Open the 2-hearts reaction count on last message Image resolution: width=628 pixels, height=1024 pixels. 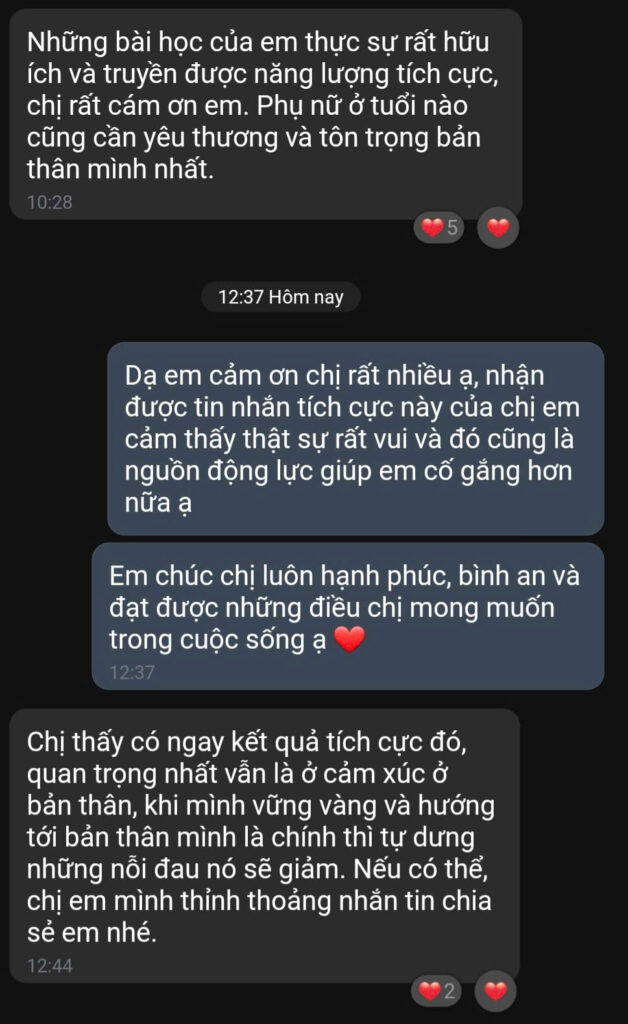pos(438,991)
